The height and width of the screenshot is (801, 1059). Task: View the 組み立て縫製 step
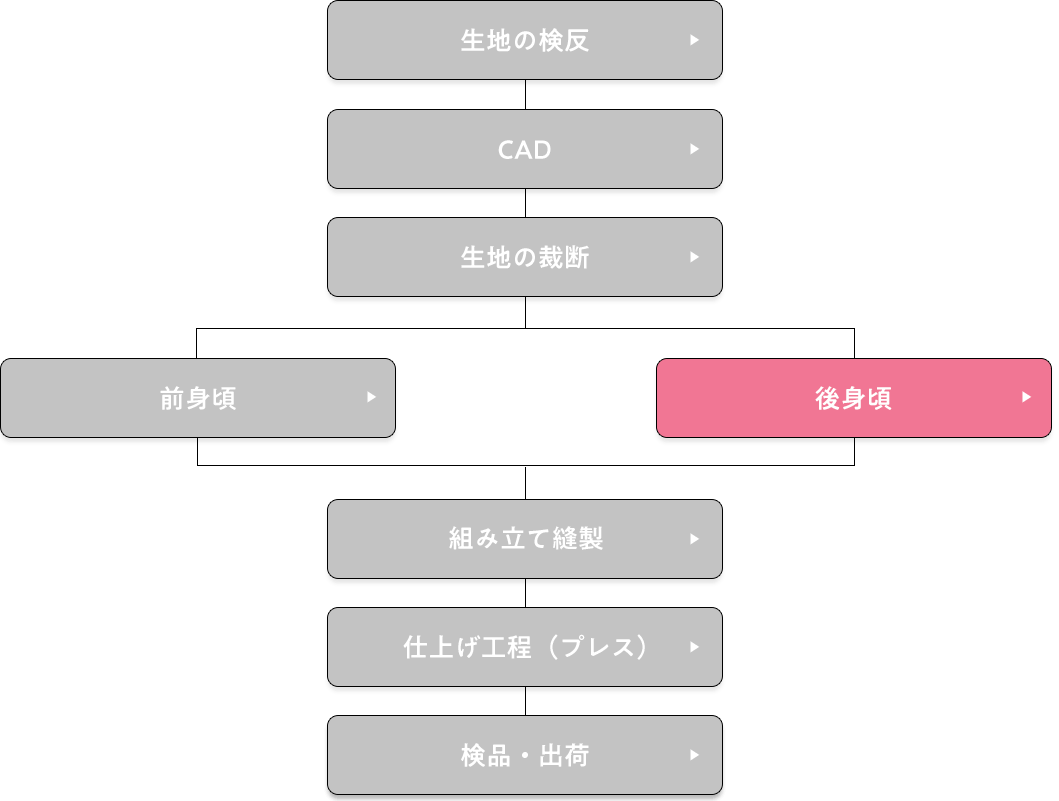[524, 539]
